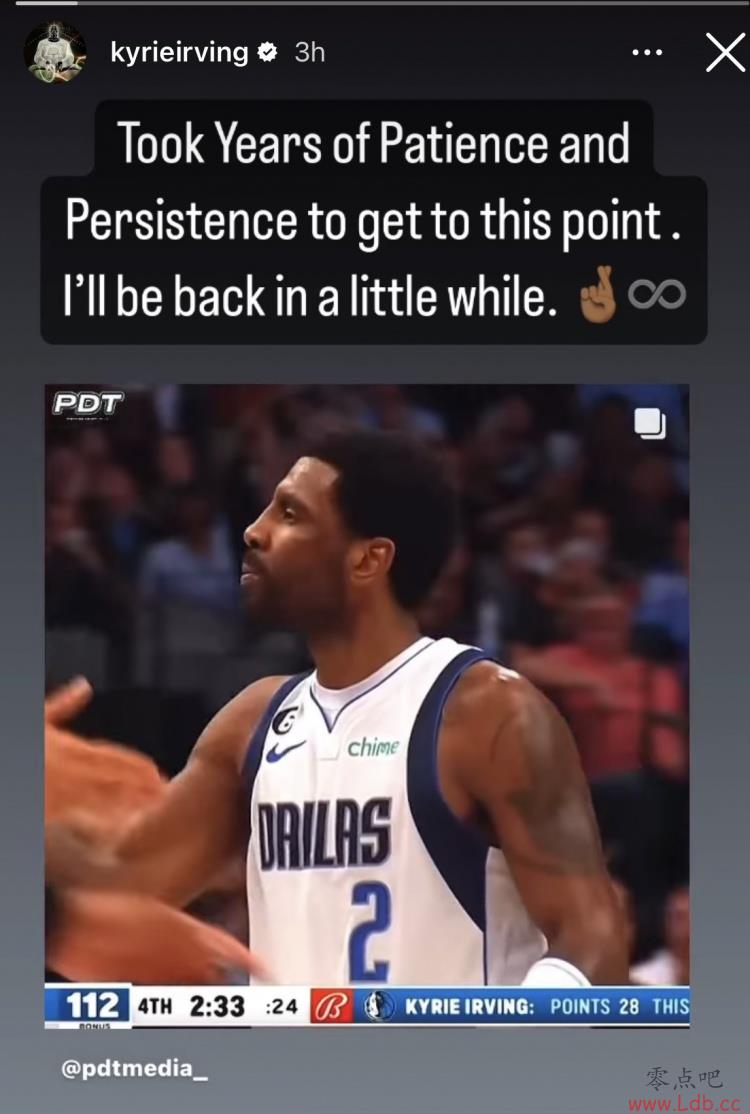Viewport: 750px width, 1114px height.
Task: Open the @pdtmedia_ account mention
Action: (135, 1069)
